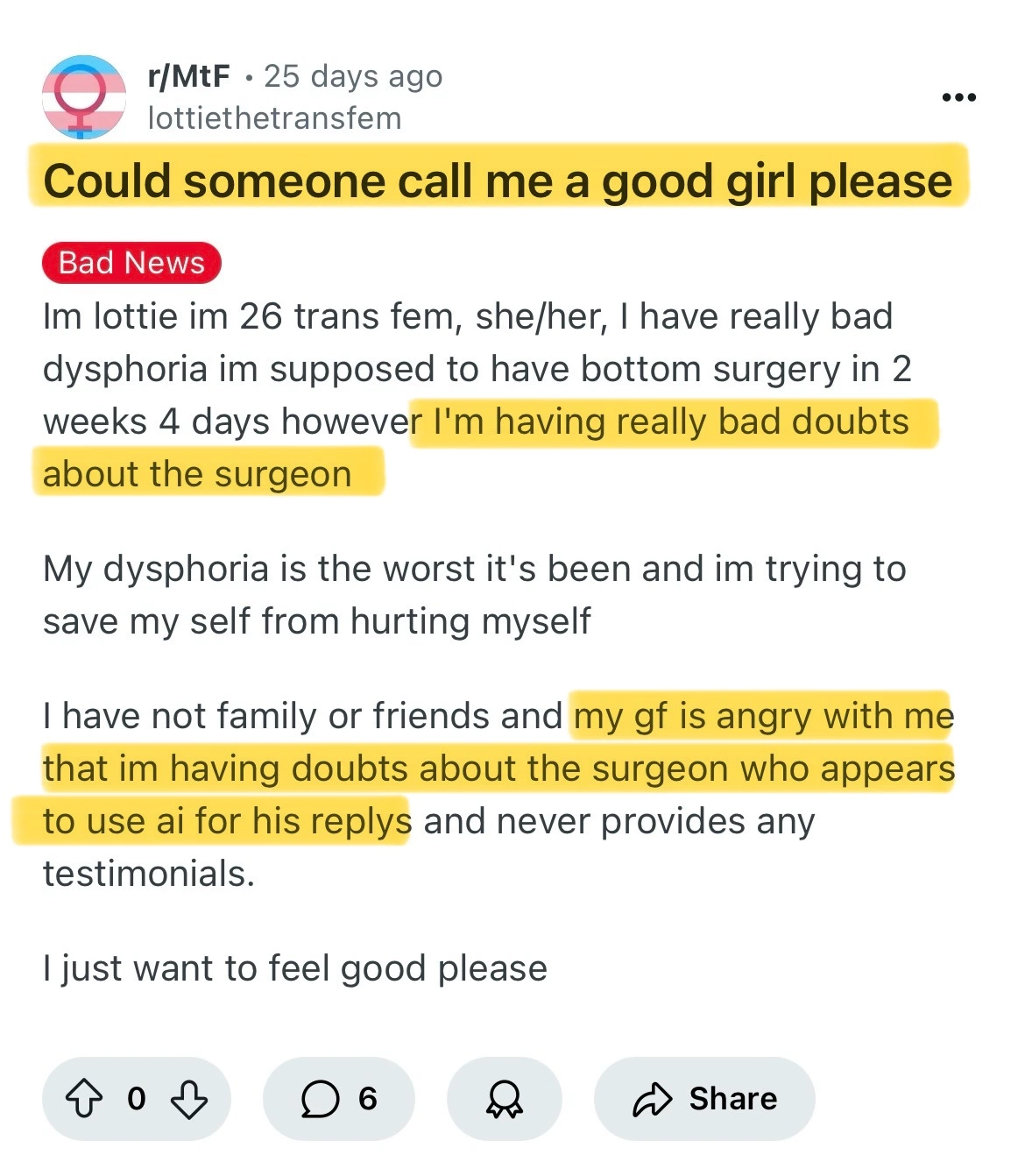
Task: Give an award to this post
Action: (x=504, y=1099)
